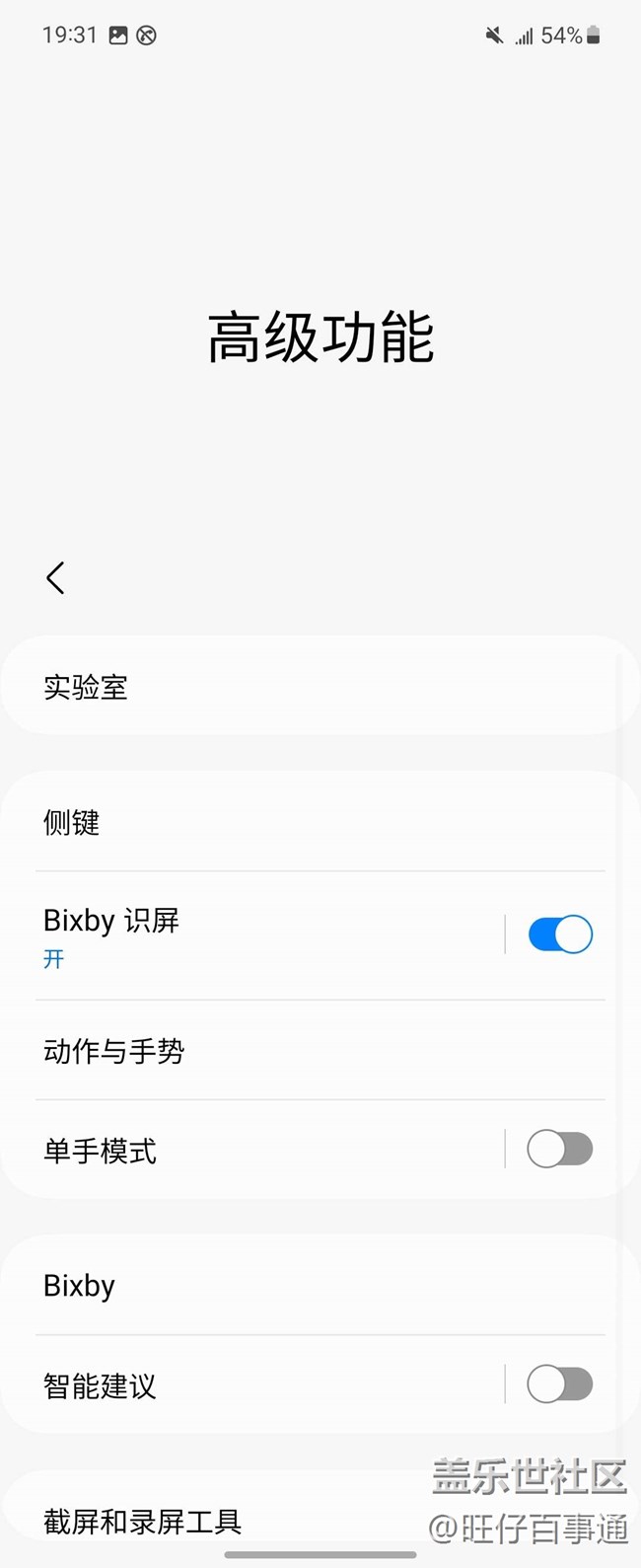Open the 实验室 settings row

pos(296,687)
